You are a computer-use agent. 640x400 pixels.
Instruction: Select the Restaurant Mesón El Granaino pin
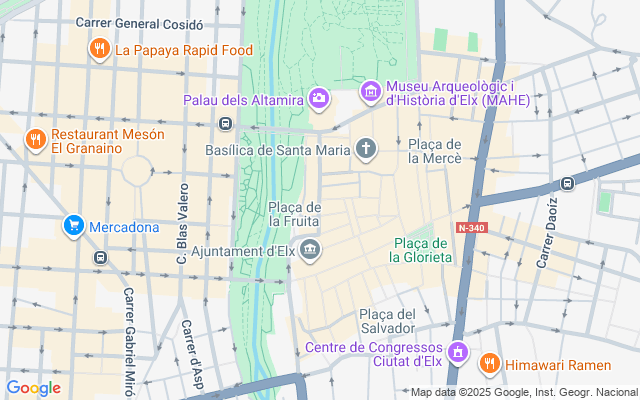[x=36, y=139]
